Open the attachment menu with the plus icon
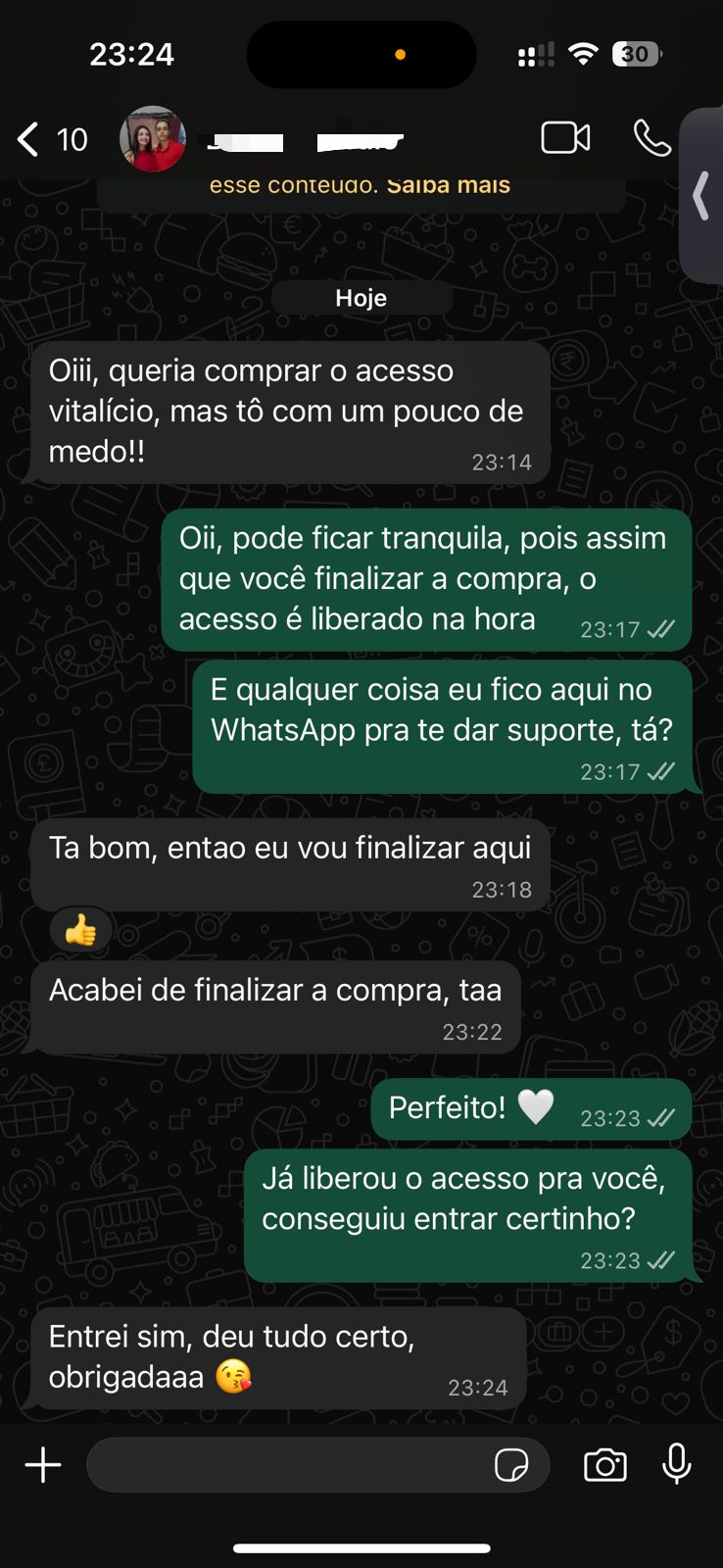The width and height of the screenshot is (723, 1568). click(42, 1464)
